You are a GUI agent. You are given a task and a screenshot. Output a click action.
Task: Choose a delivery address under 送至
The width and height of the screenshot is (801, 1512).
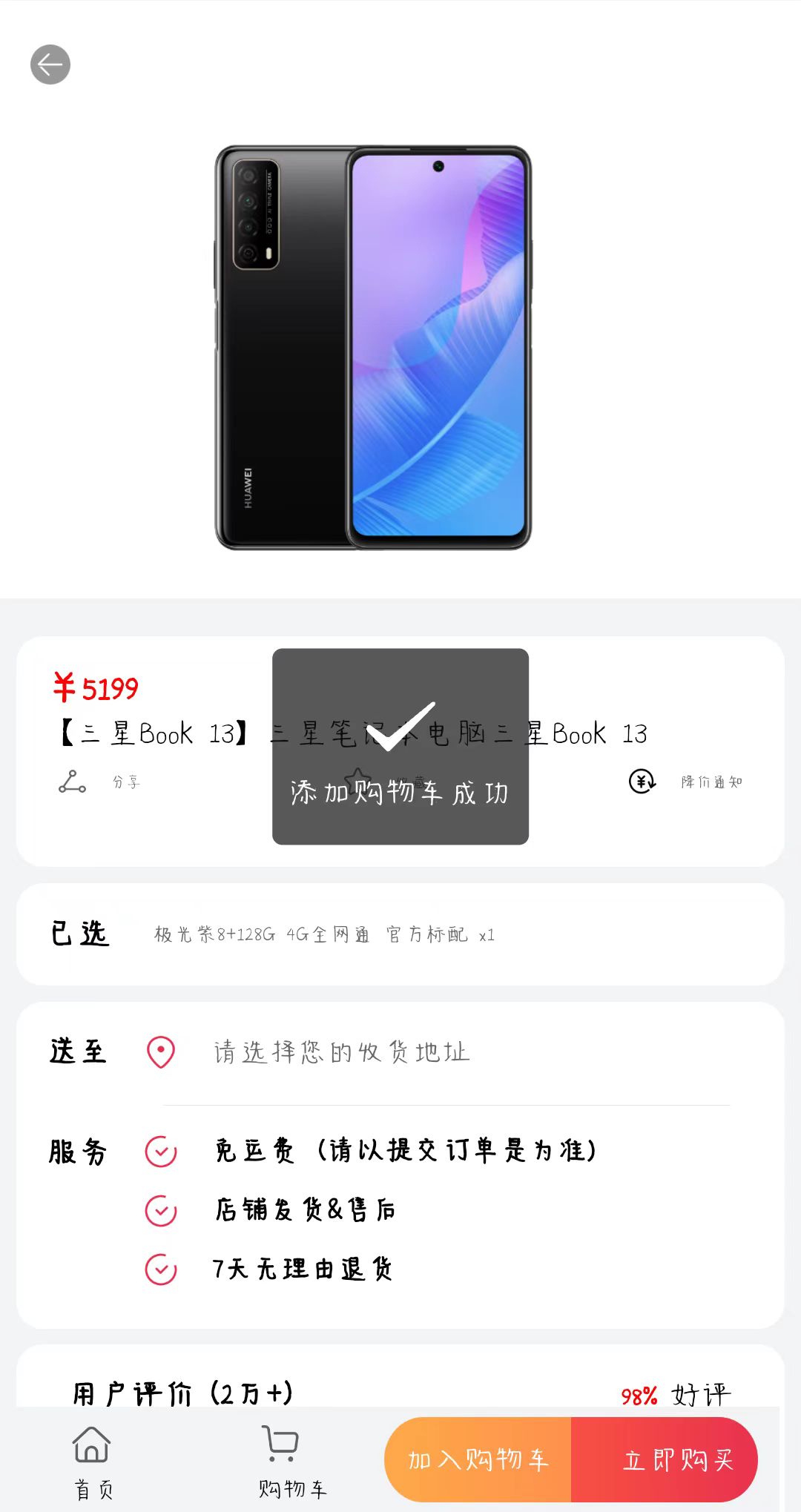[341, 1052]
